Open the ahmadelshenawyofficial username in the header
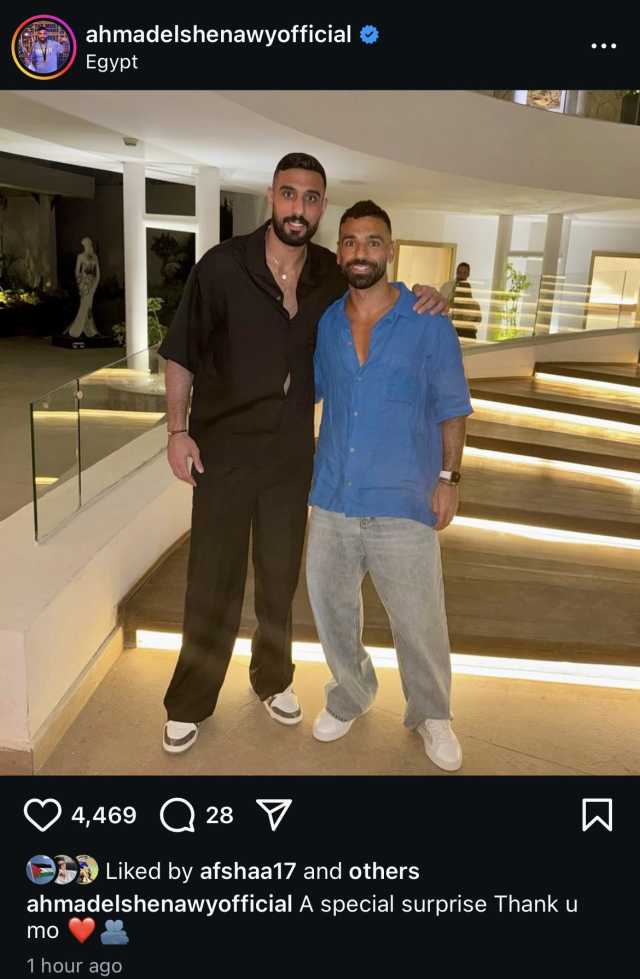The width and height of the screenshot is (640, 979). 218,34
